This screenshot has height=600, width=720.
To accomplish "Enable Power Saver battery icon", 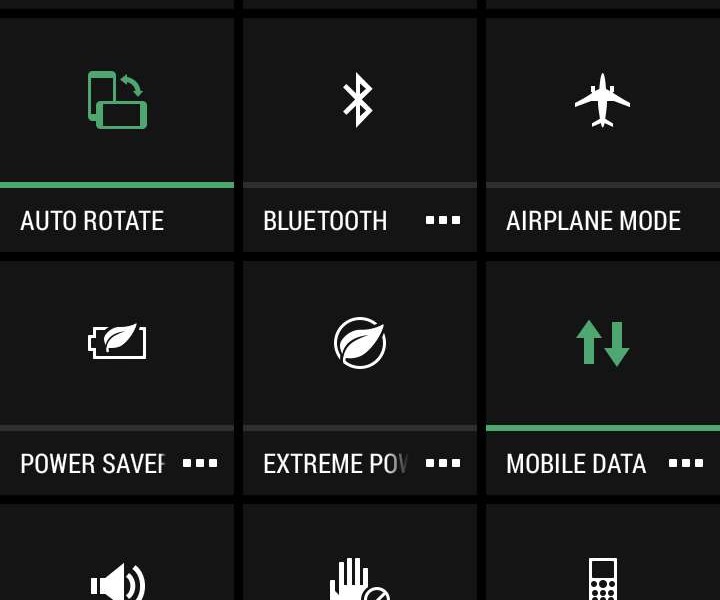I will point(117,342).
